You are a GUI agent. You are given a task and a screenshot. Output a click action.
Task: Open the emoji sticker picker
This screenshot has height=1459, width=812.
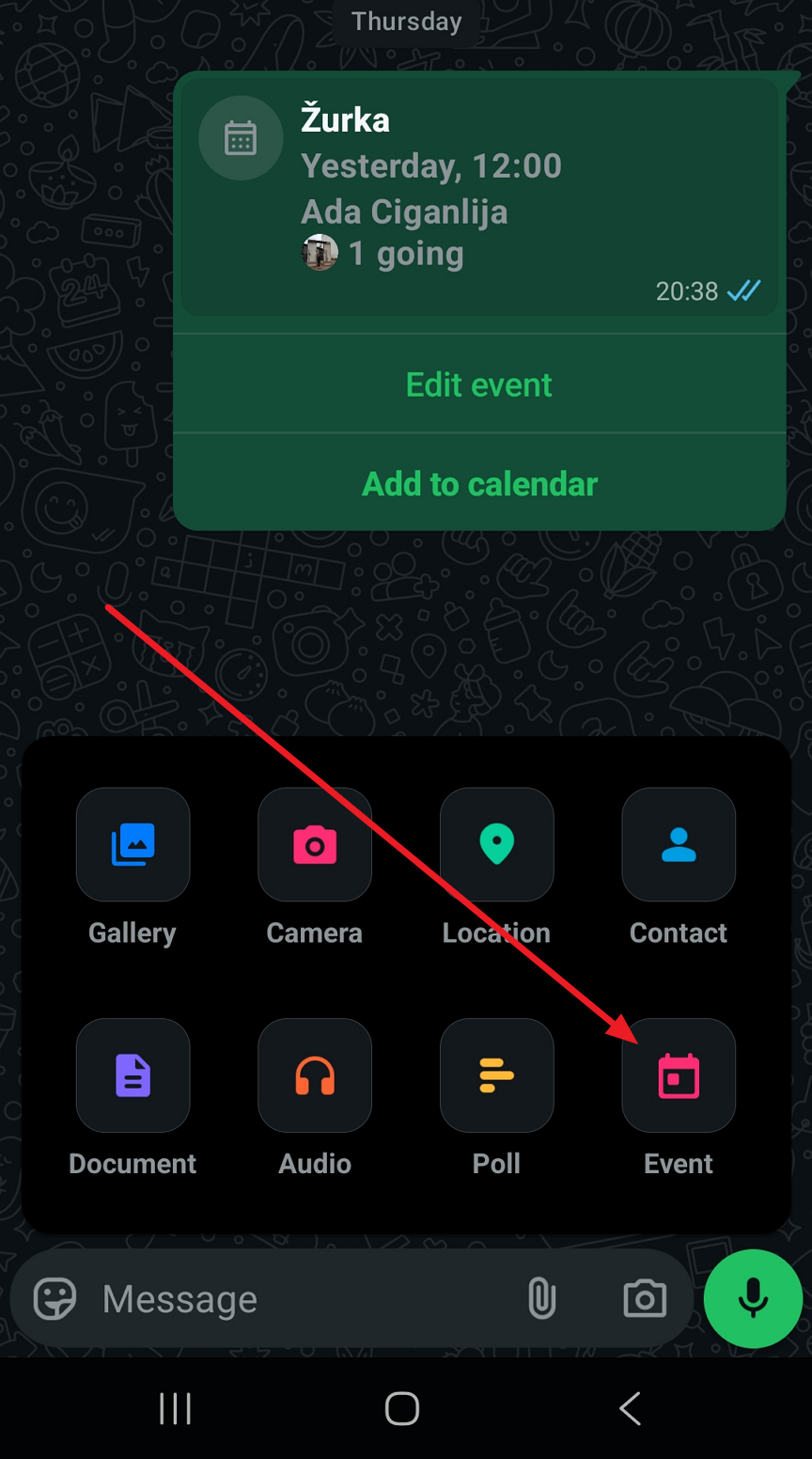(55, 1299)
